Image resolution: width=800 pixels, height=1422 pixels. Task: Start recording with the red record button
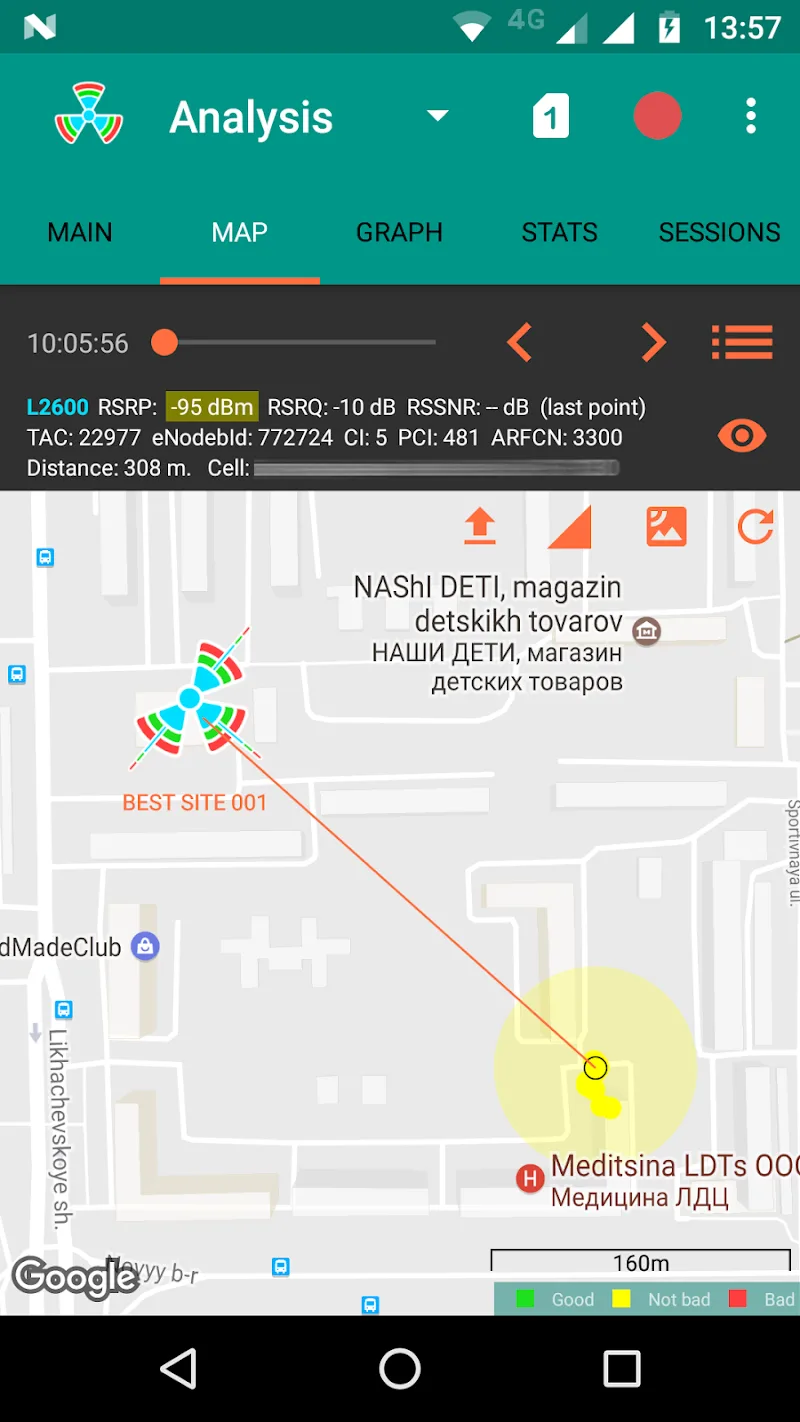(x=657, y=117)
